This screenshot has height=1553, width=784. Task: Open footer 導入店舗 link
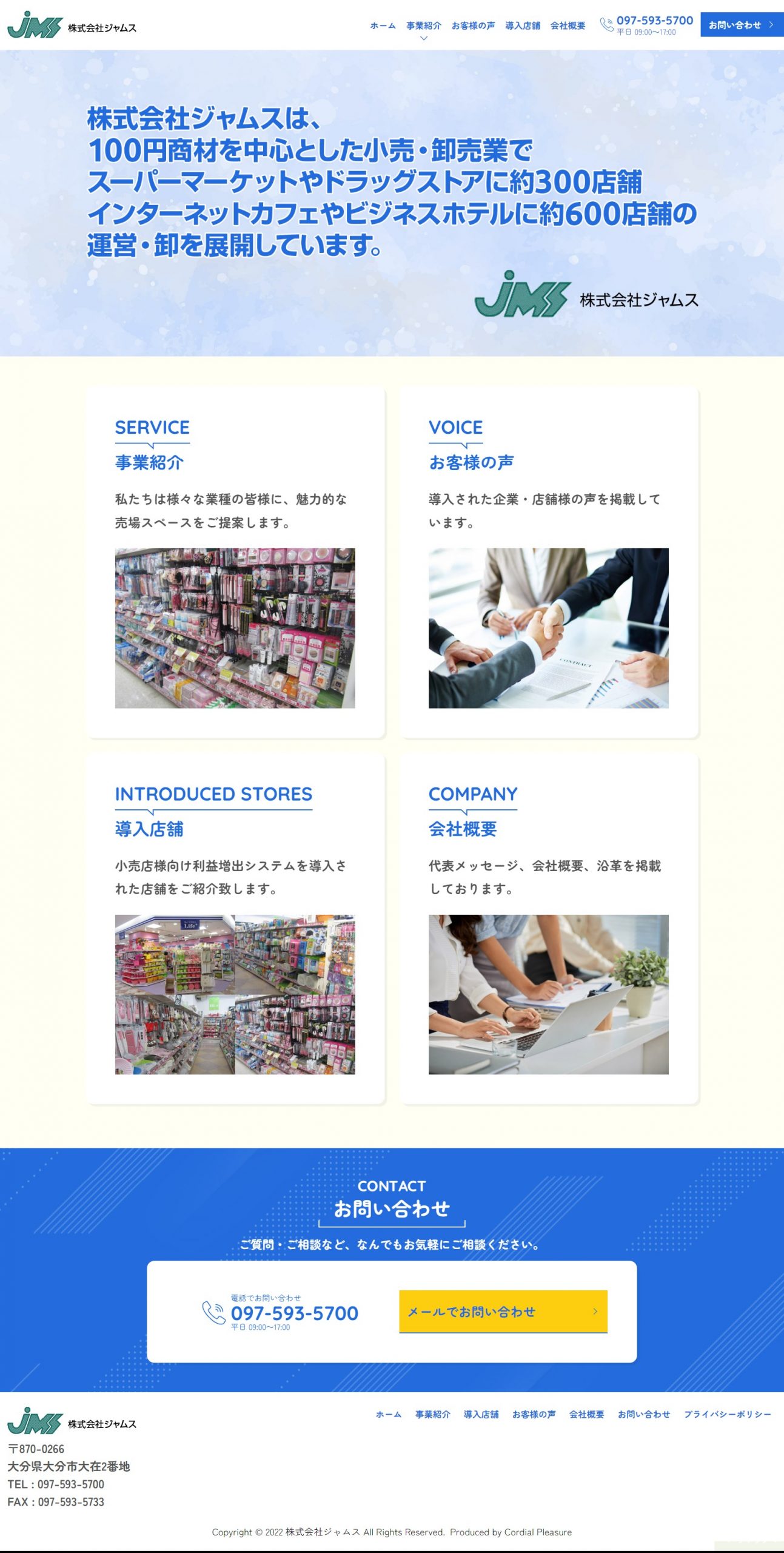pos(481,1415)
